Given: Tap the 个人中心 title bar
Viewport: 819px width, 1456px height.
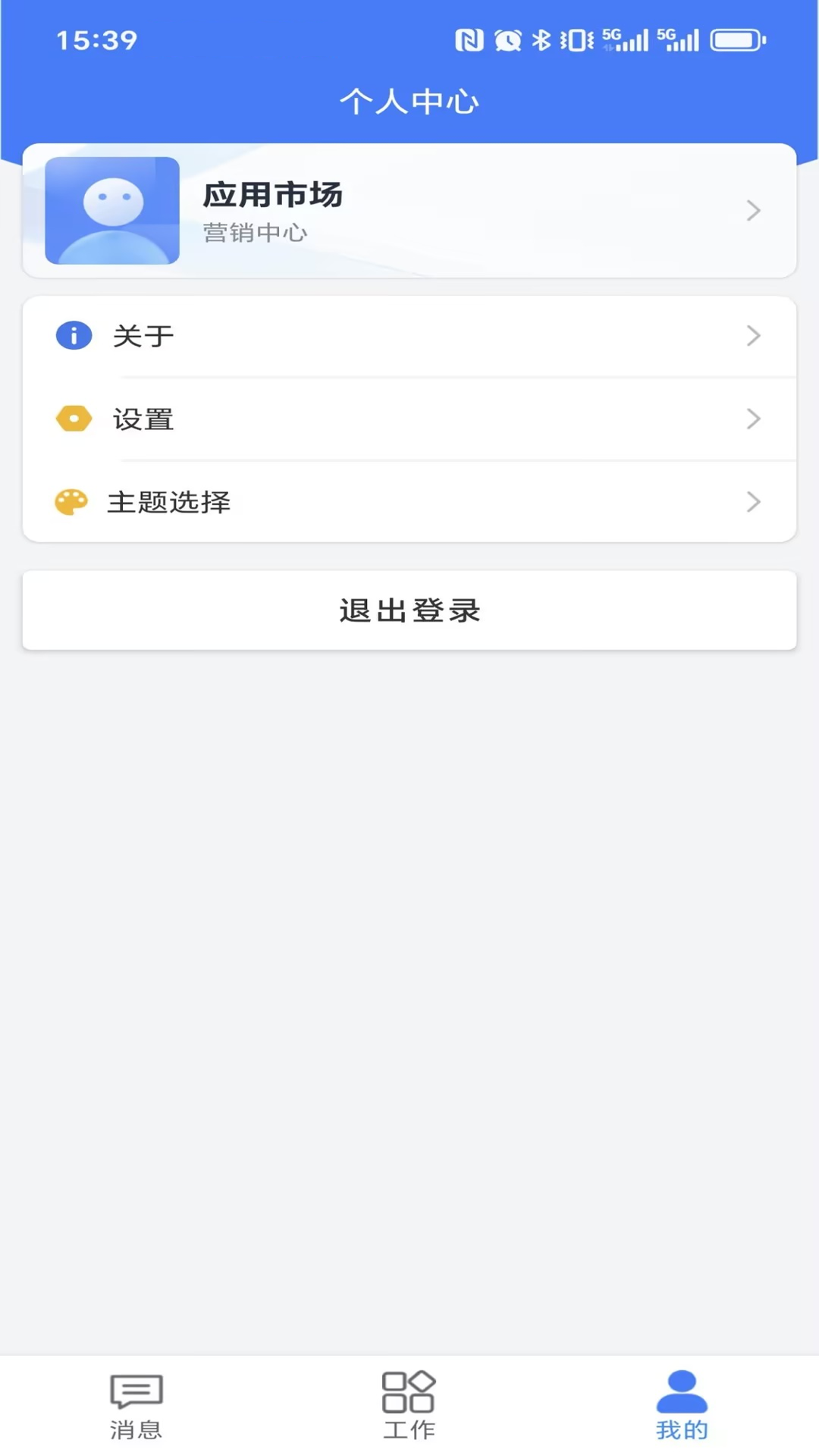Looking at the screenshot, I should click(x=409, y=99).
